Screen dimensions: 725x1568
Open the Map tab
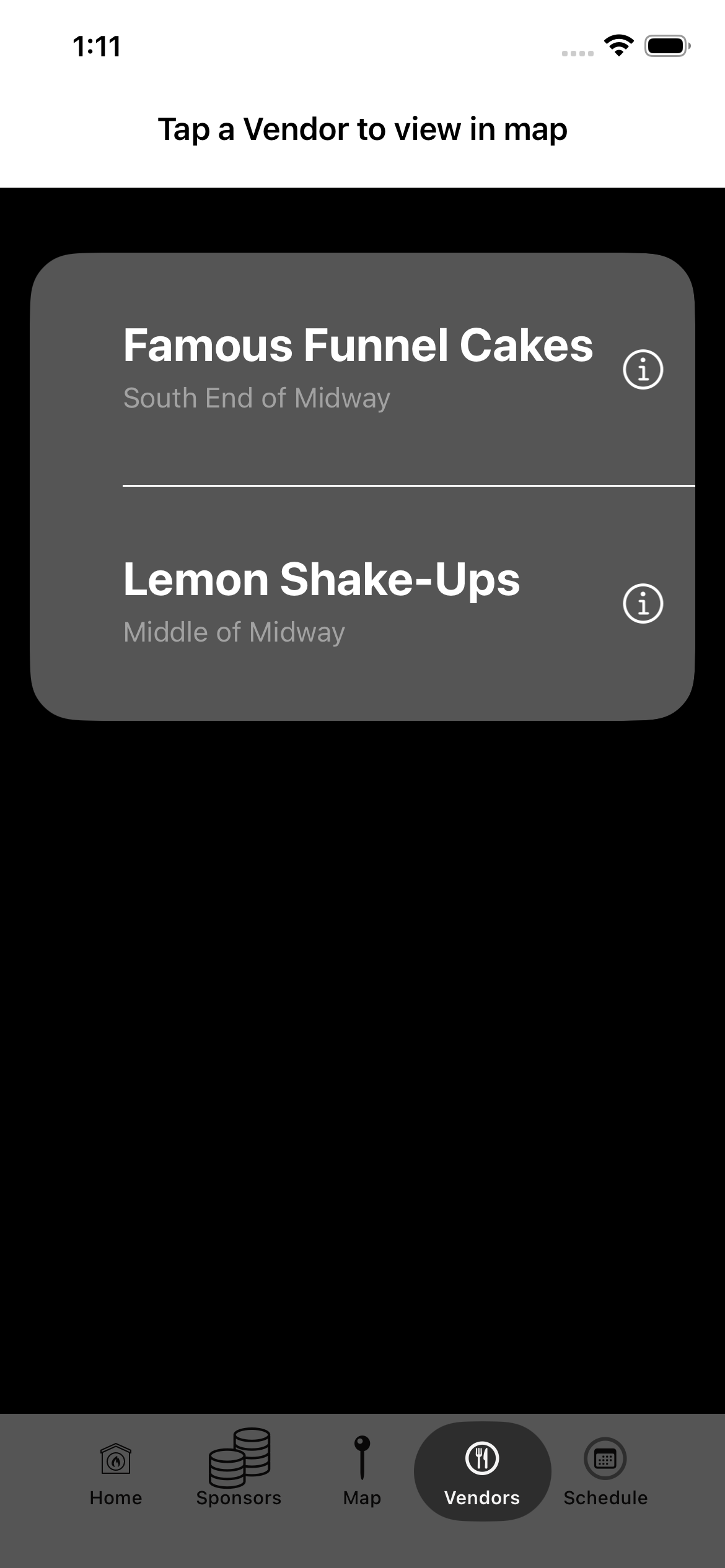[362, 1471]
